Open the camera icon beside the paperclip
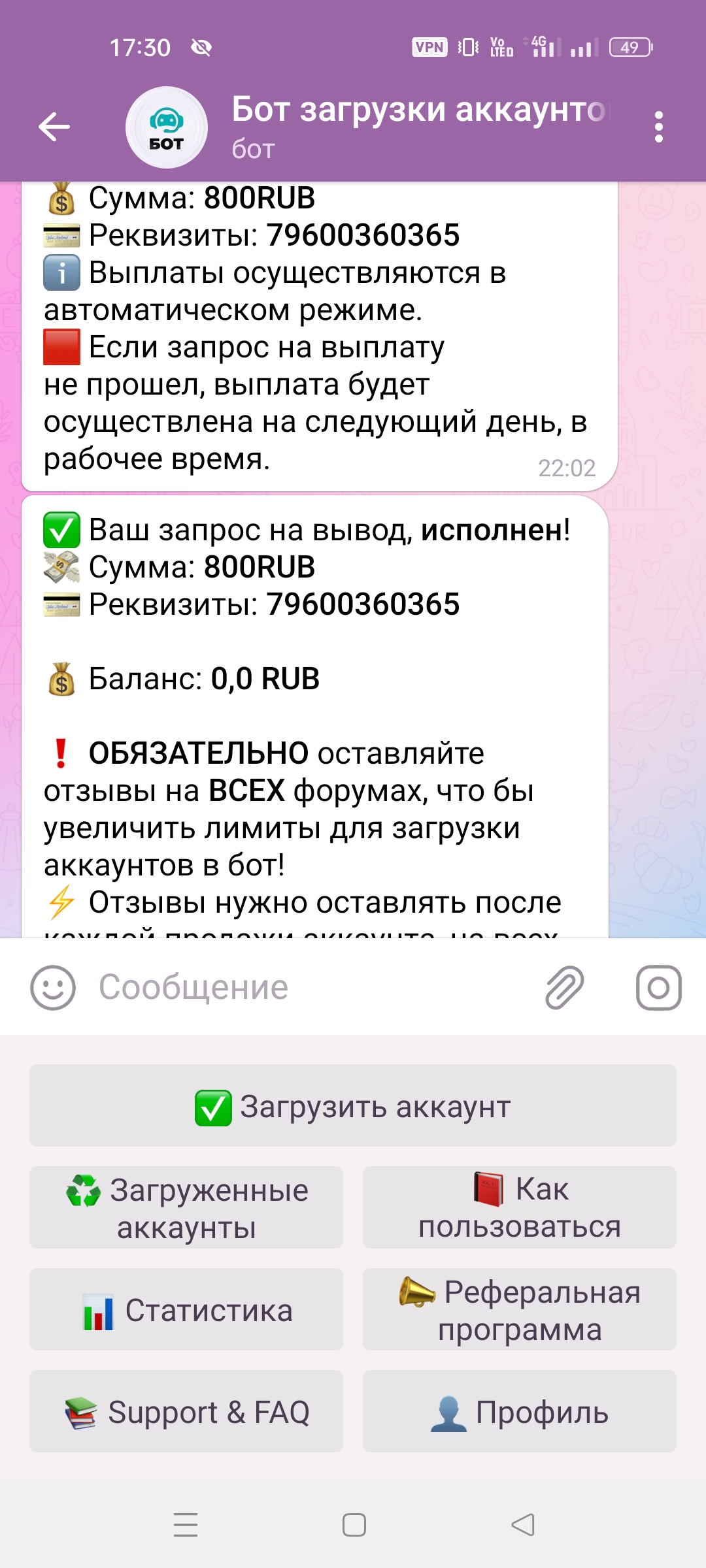 coord(658,987)
